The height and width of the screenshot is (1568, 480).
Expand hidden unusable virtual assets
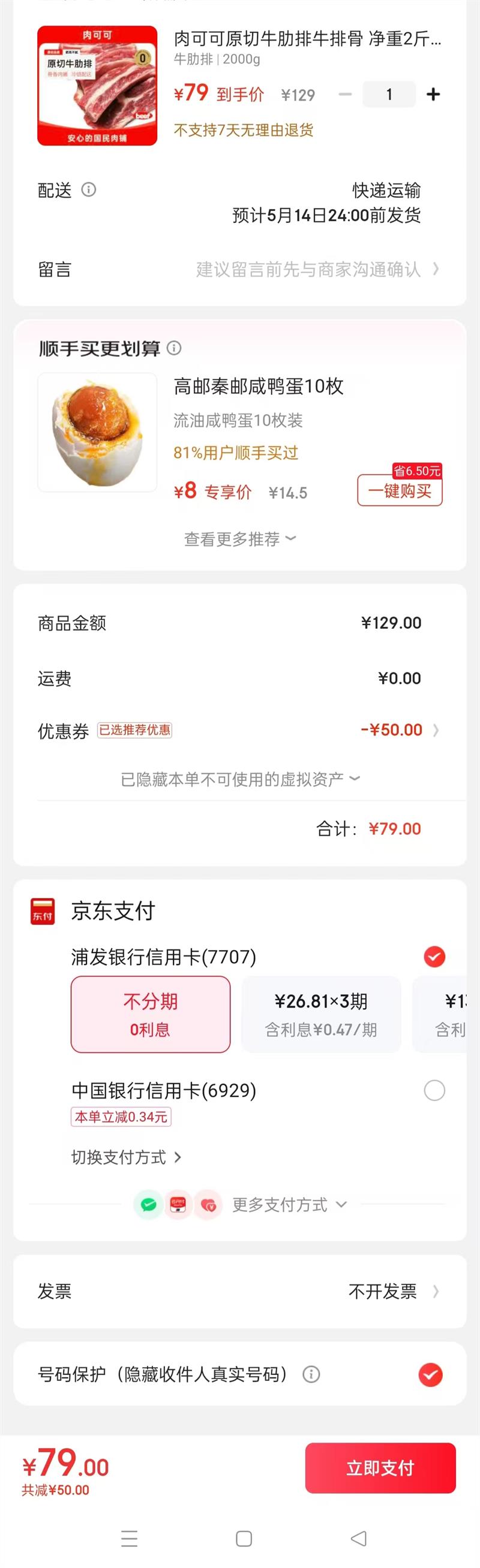239,779
